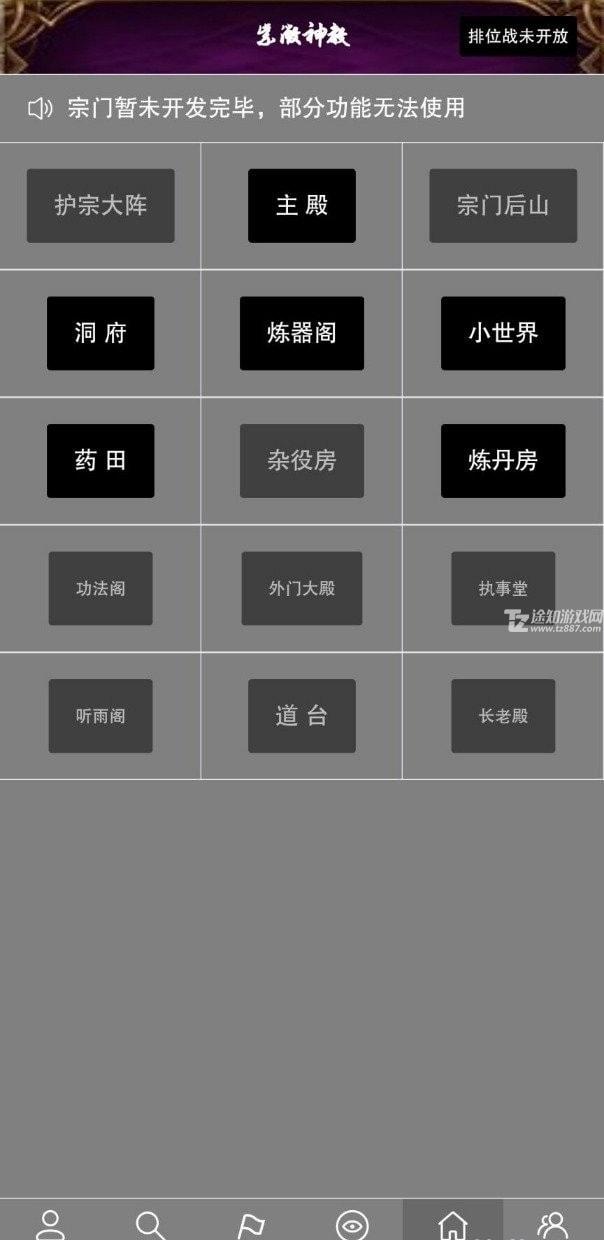Select 宗门后山
The width and height of the screenshot is (604, 1240).
coord(502,206)
